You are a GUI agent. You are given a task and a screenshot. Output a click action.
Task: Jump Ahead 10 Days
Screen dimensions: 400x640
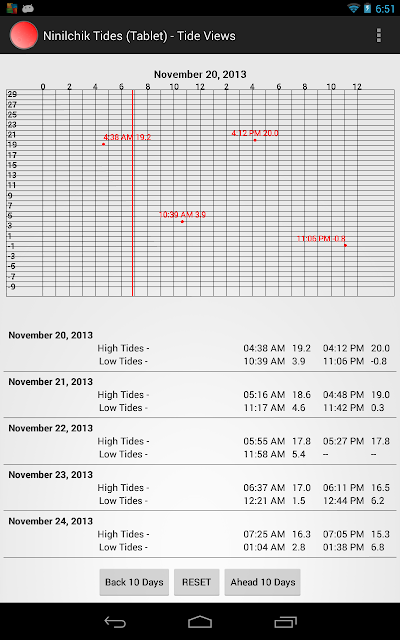[x=262, y=582]
